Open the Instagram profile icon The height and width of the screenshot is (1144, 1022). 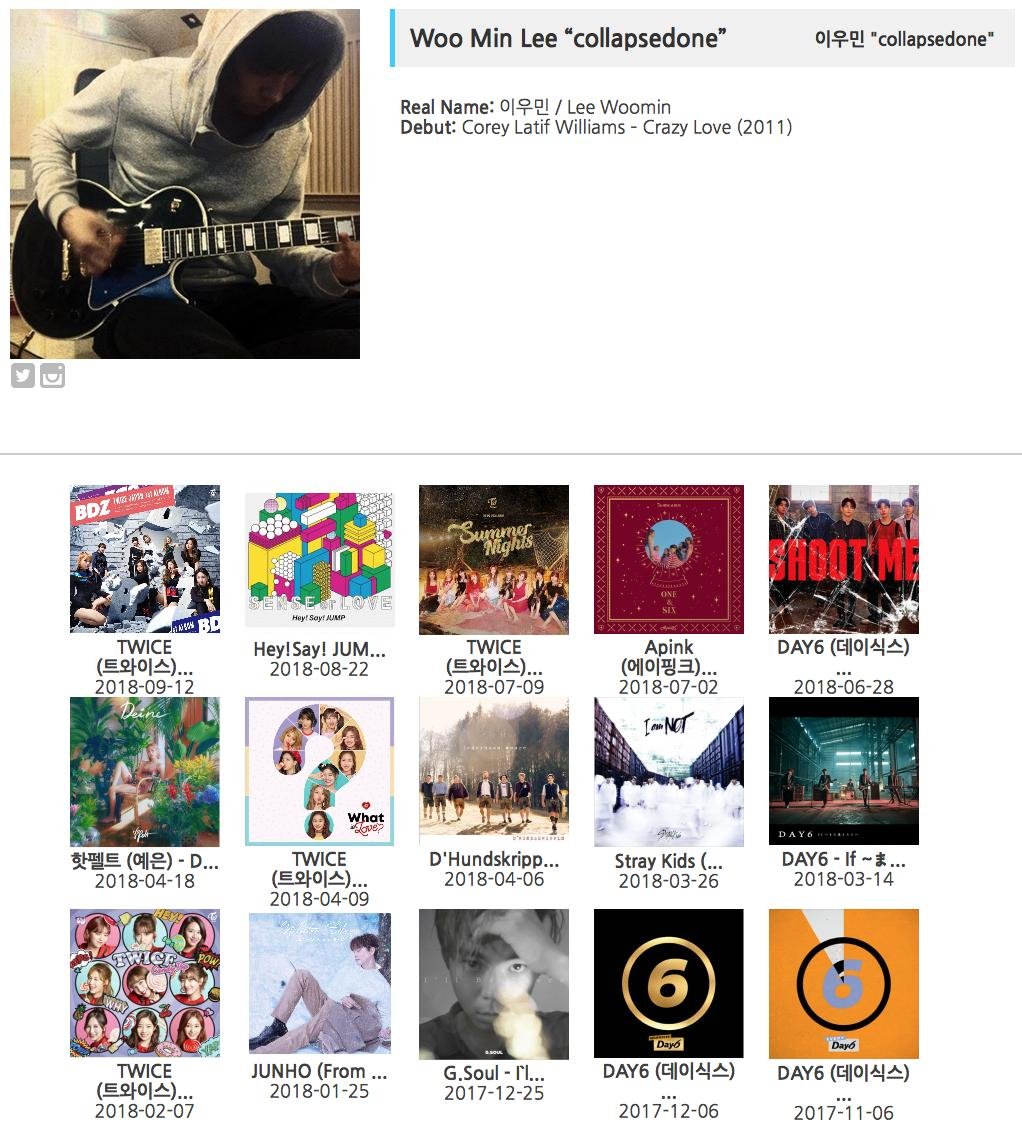[x=53, y=375]
